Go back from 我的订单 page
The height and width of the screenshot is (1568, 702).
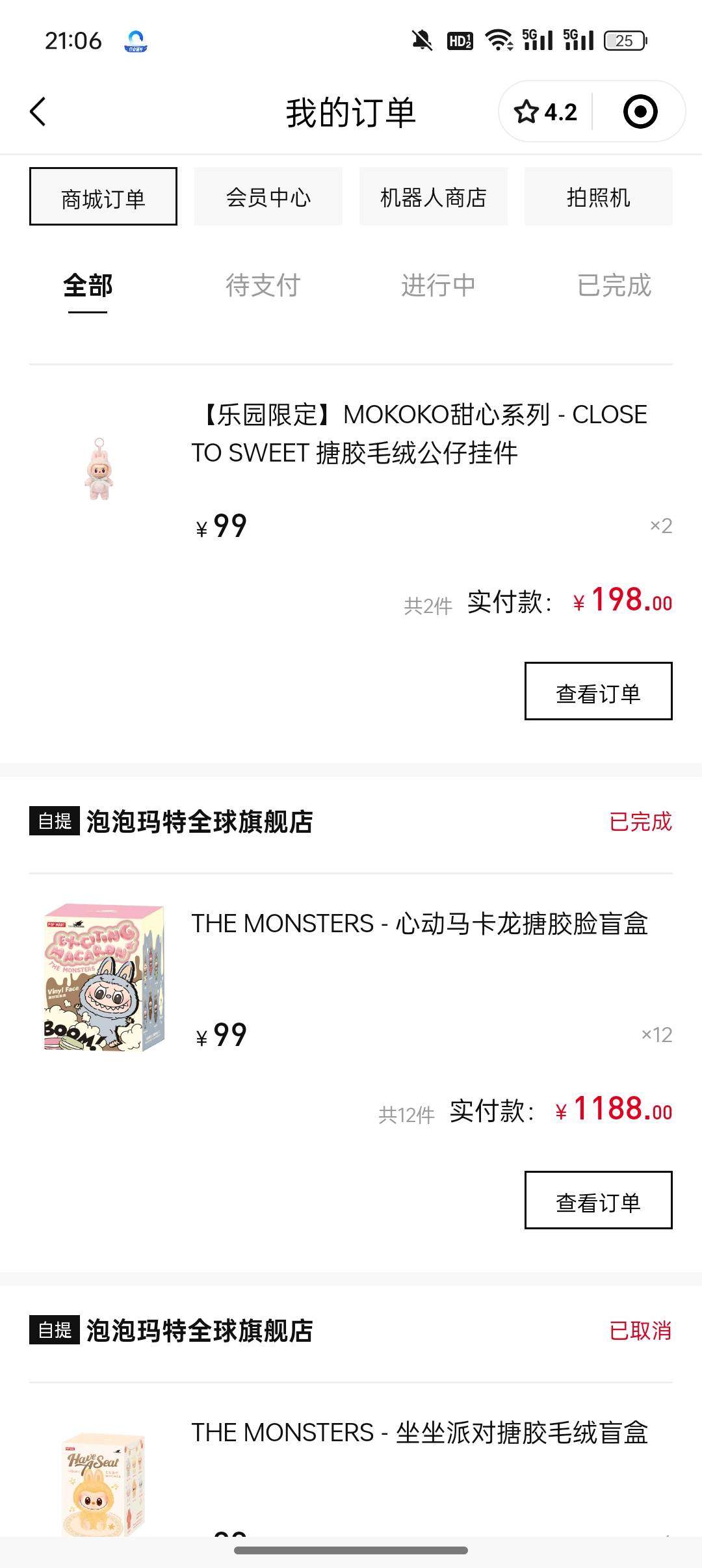(39, 112)
